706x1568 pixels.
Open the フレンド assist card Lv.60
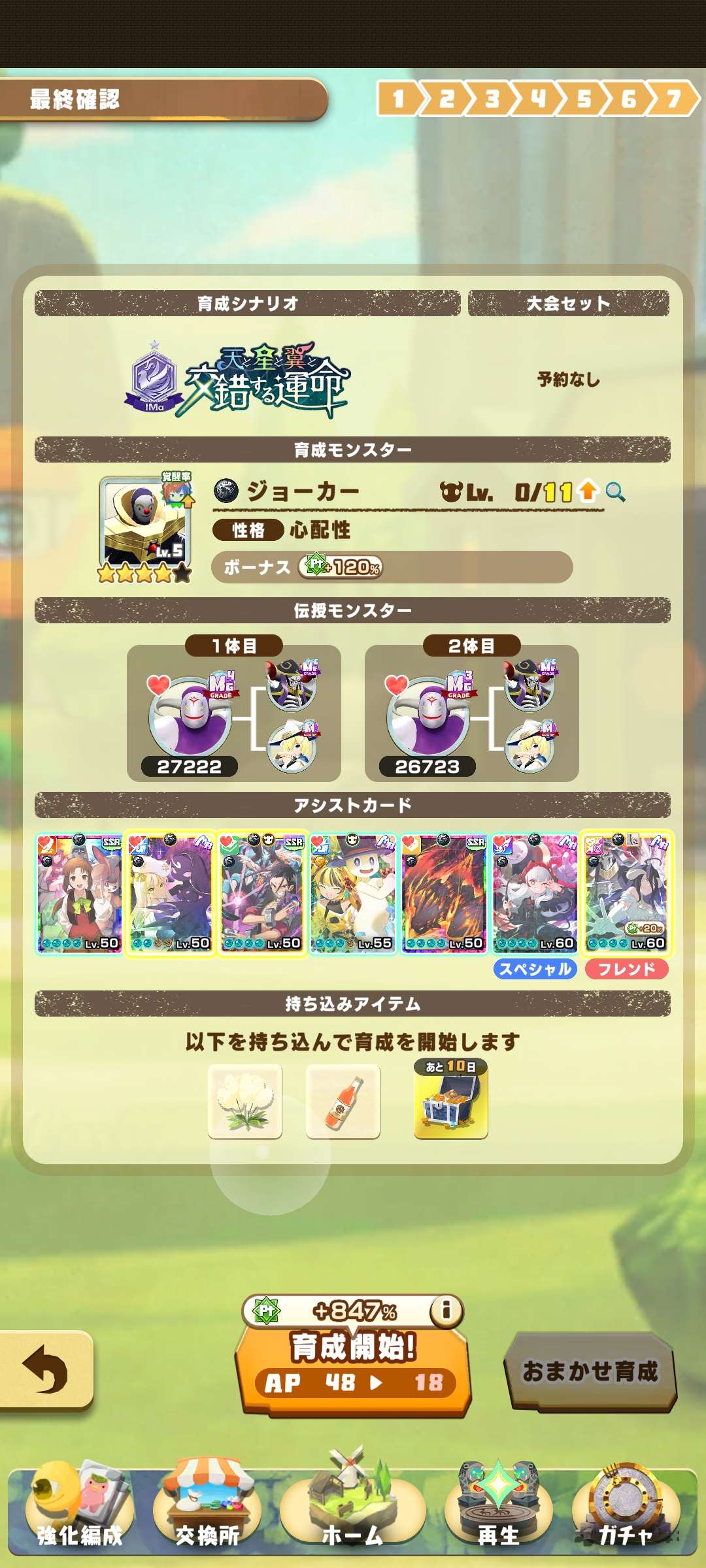coord(626,893)
